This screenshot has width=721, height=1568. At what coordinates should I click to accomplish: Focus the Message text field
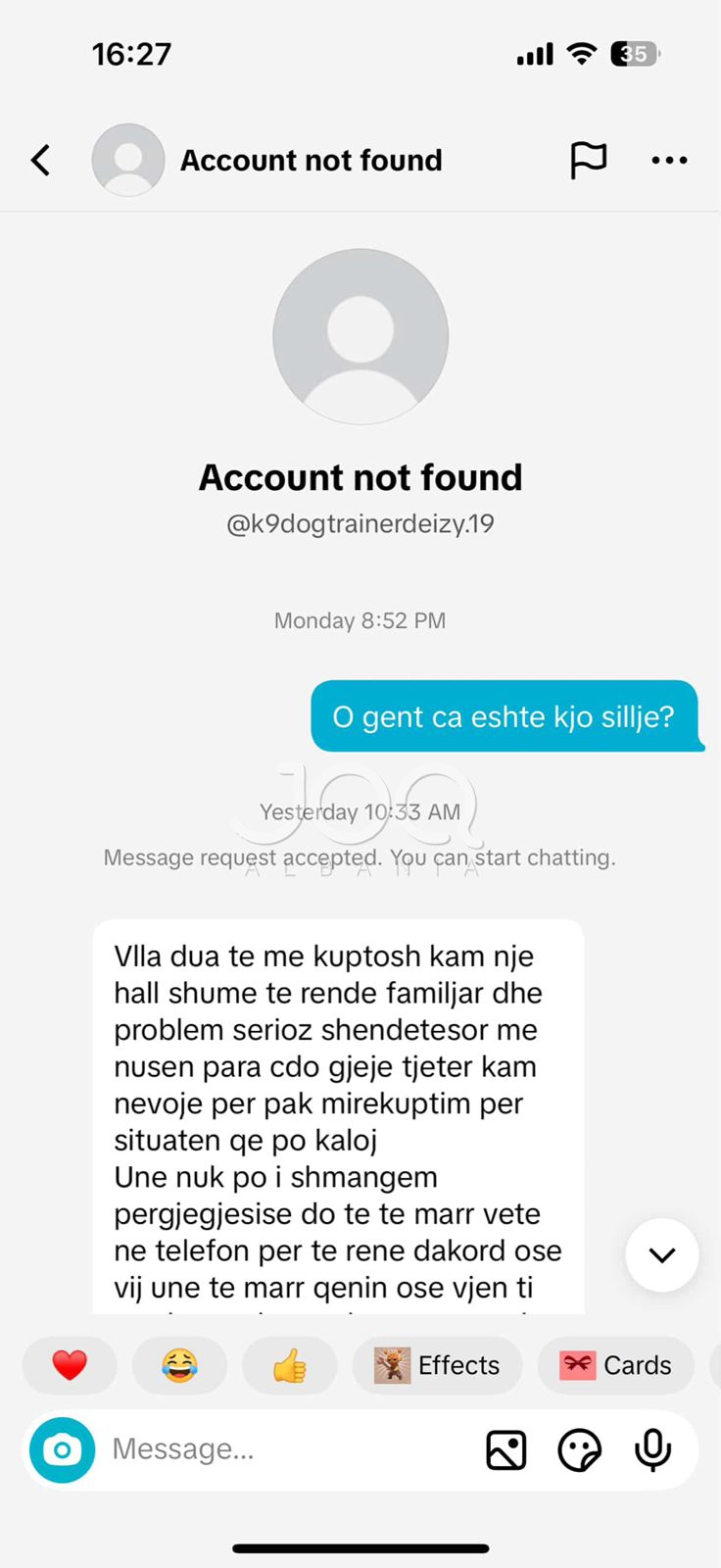pos(284,1449)
